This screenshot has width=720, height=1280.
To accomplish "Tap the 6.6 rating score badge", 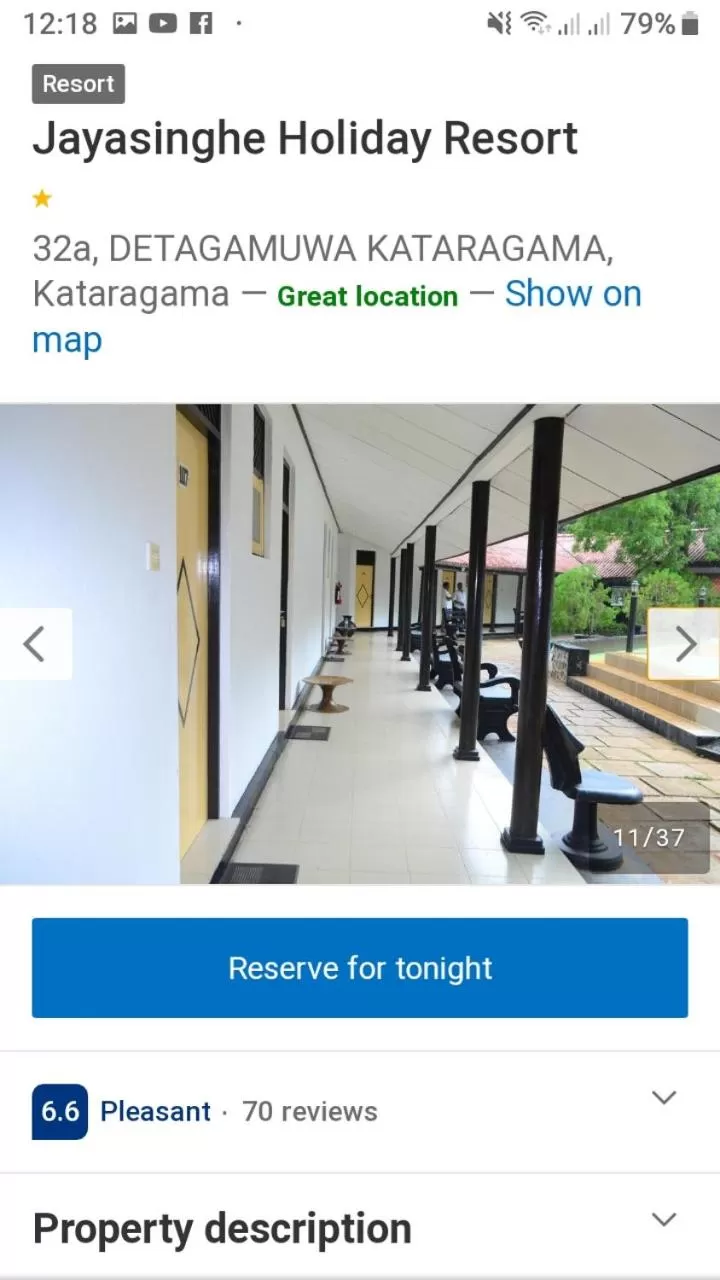I will pos(57,1111).
